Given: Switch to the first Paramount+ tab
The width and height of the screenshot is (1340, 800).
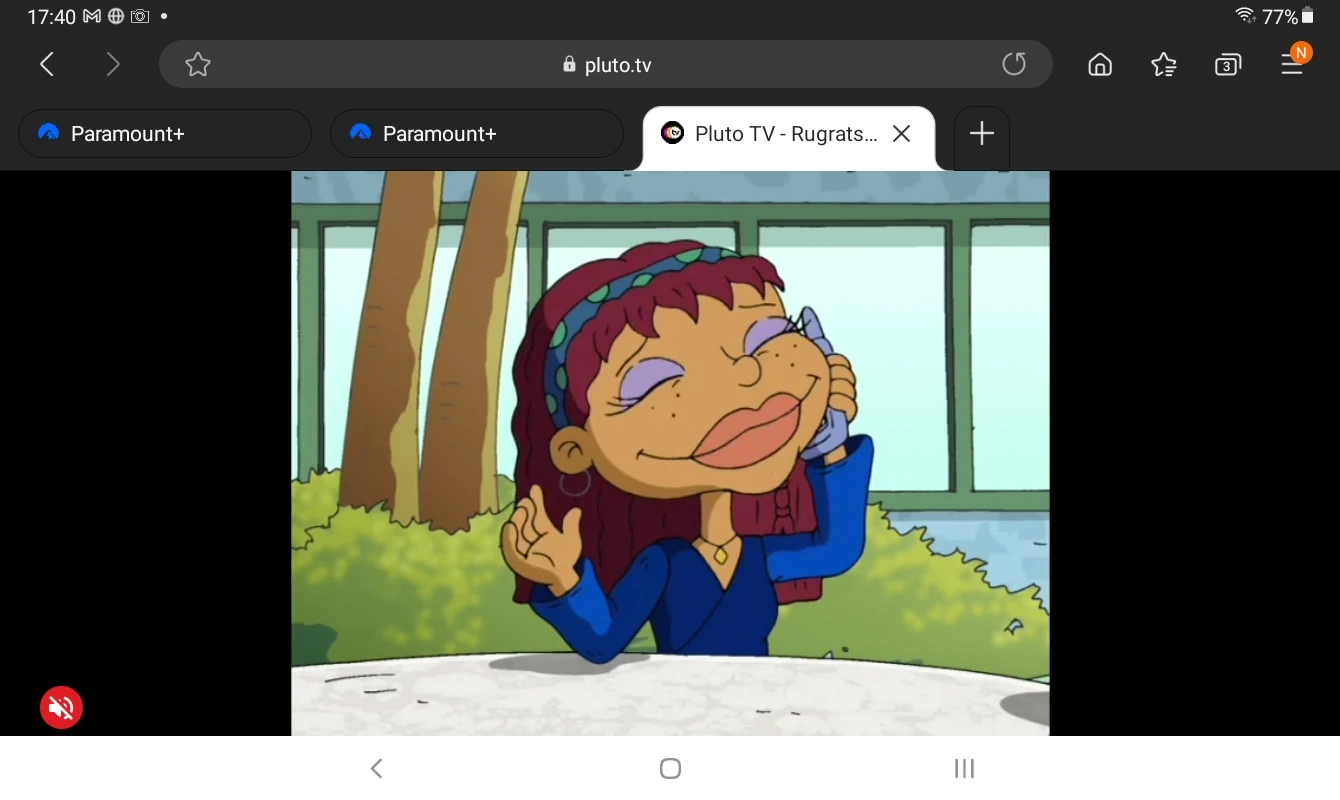Looking at the screenshot, I should (x=165, y=134).
